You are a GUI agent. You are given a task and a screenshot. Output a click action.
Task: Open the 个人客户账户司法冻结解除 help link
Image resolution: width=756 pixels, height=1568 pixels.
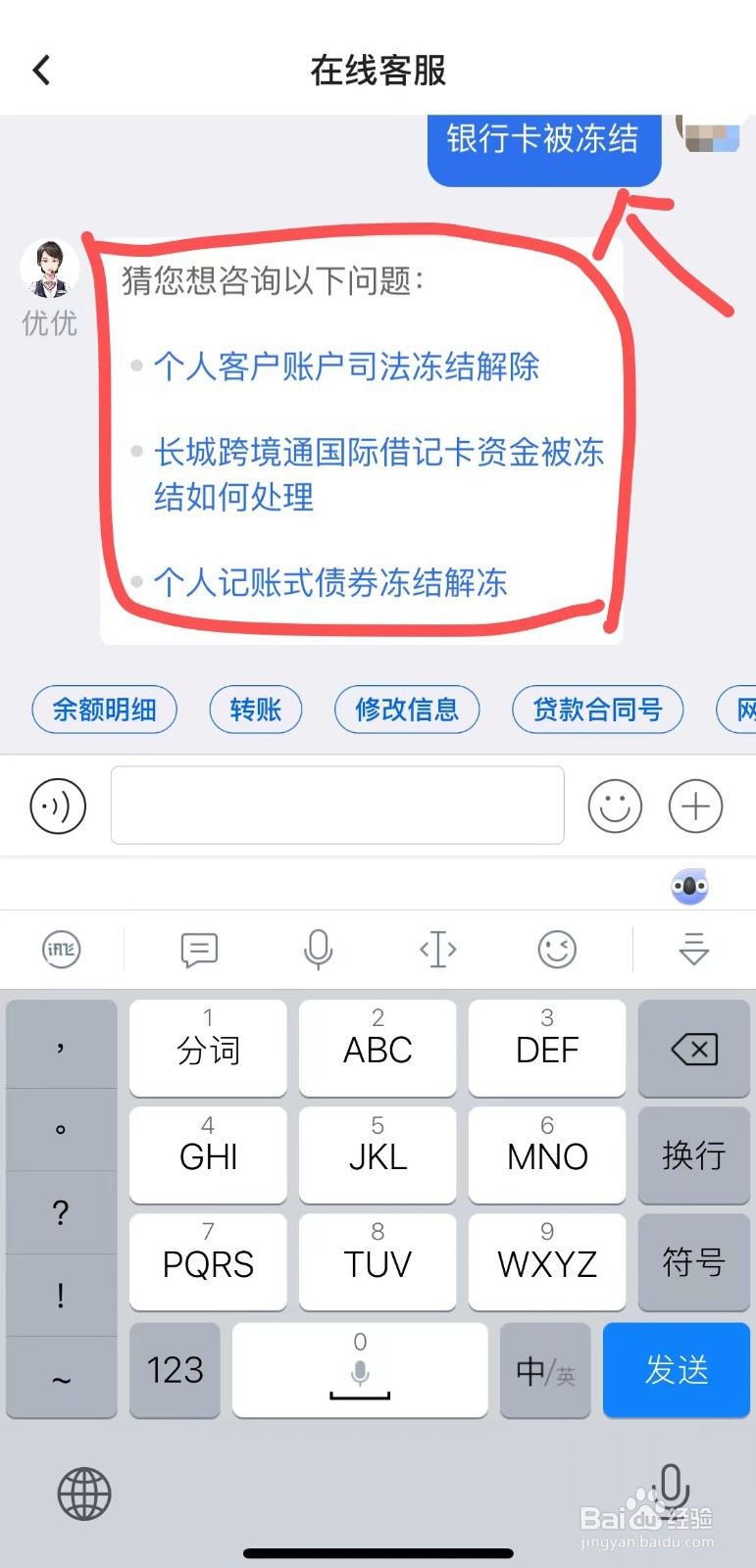point(347,367)
